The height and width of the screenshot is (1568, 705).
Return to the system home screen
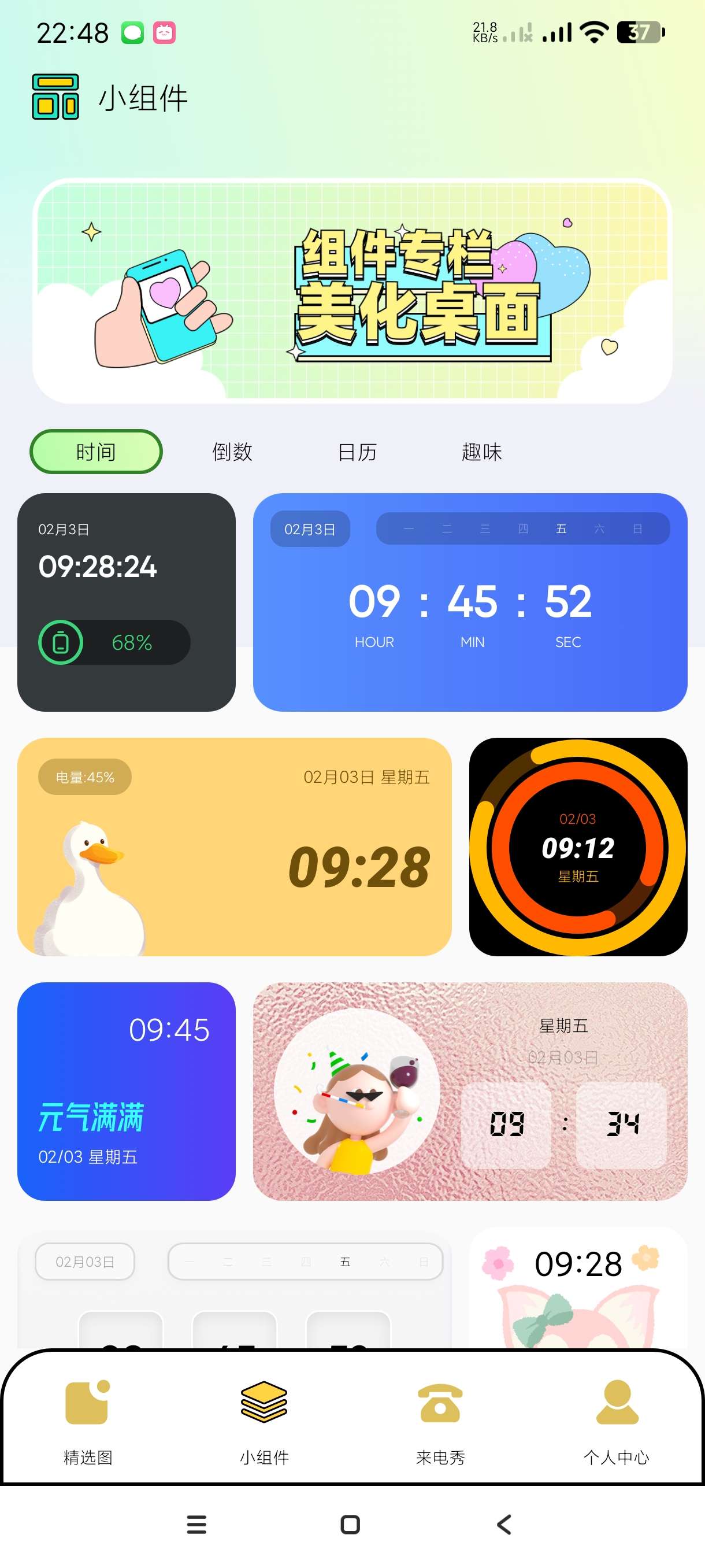(x=350, y=1524)
